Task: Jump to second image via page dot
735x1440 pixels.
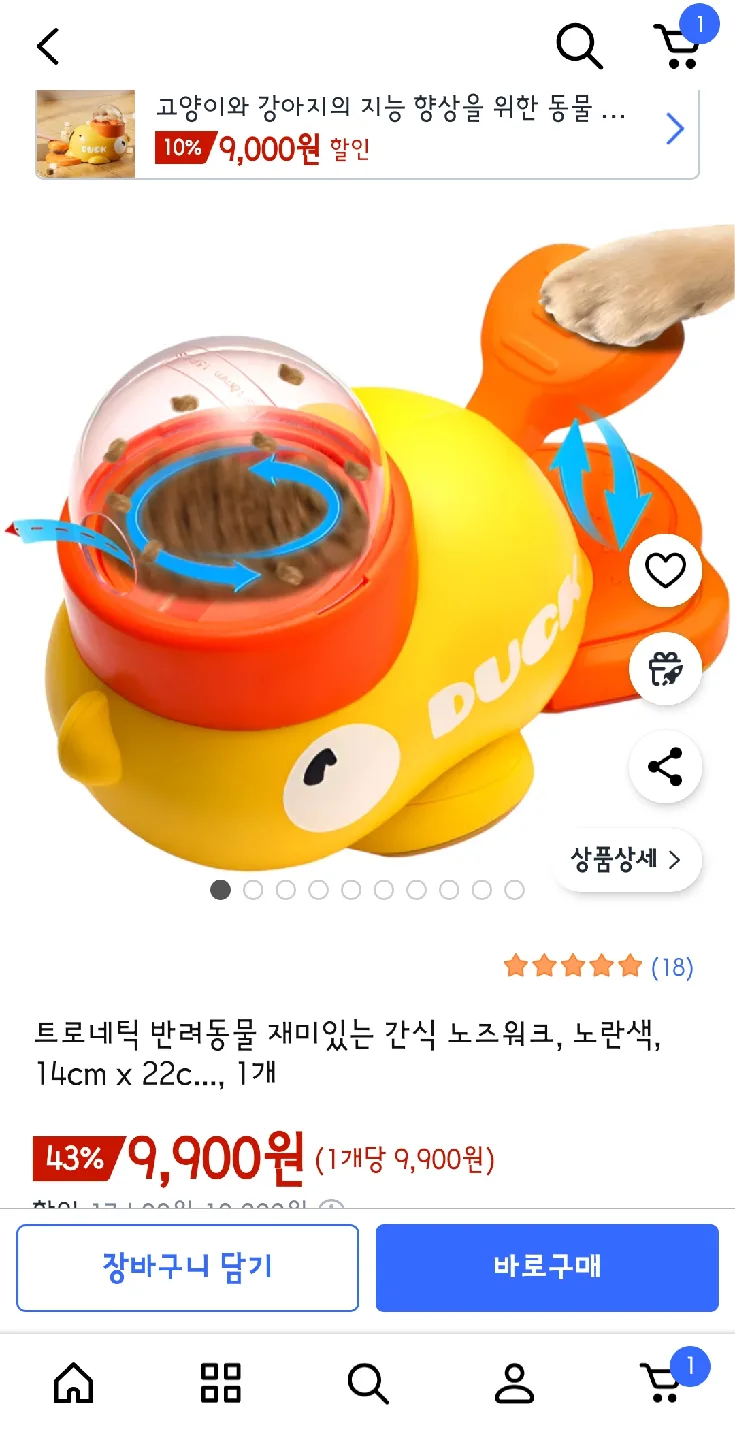Action: point(253,890)
